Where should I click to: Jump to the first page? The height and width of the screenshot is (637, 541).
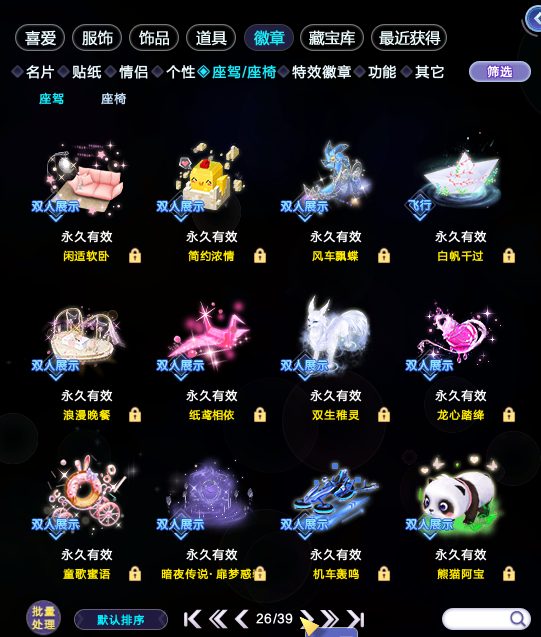click(x=193, y=619)
